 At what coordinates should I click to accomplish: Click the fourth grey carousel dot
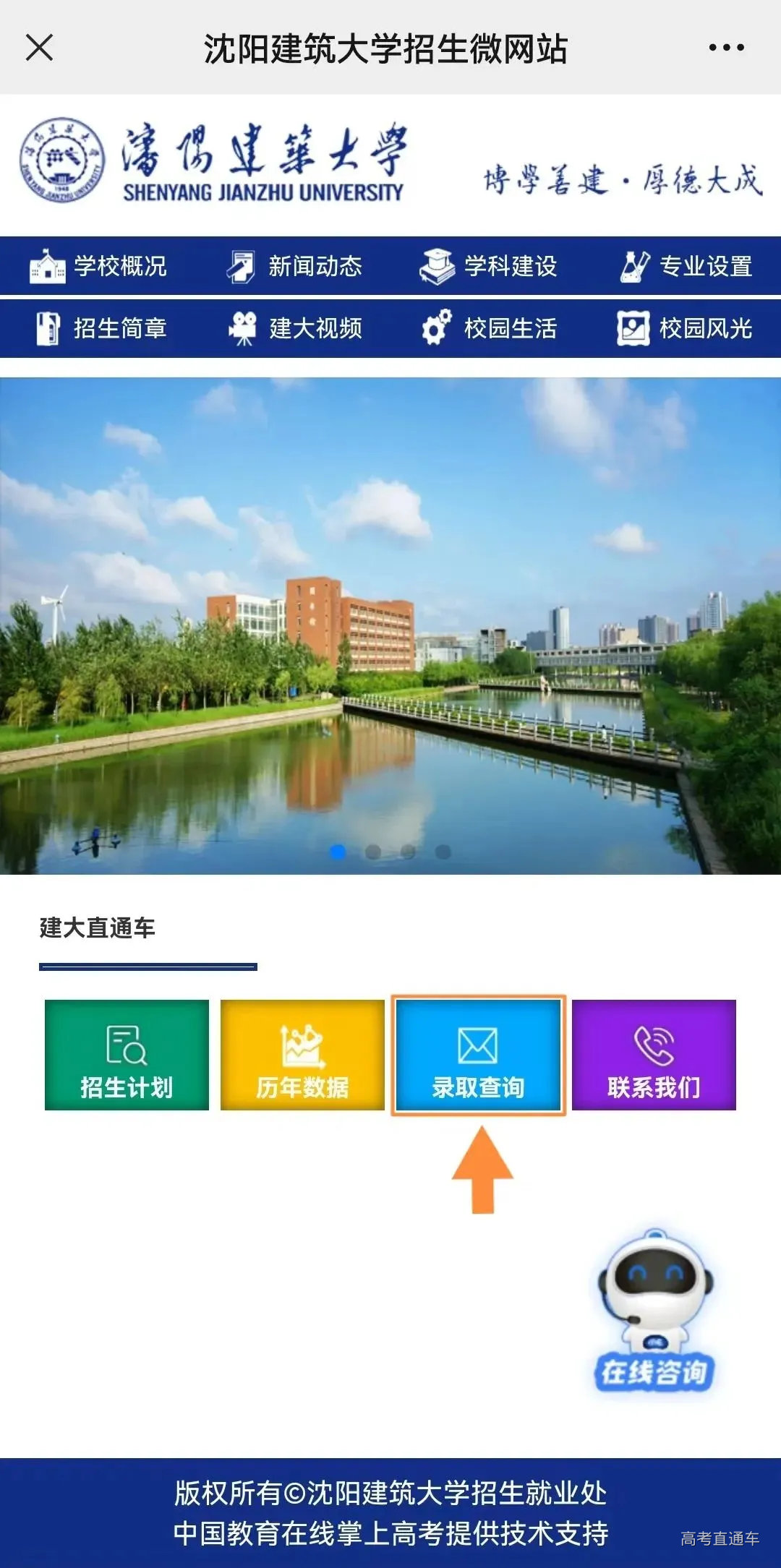[443, 851]
